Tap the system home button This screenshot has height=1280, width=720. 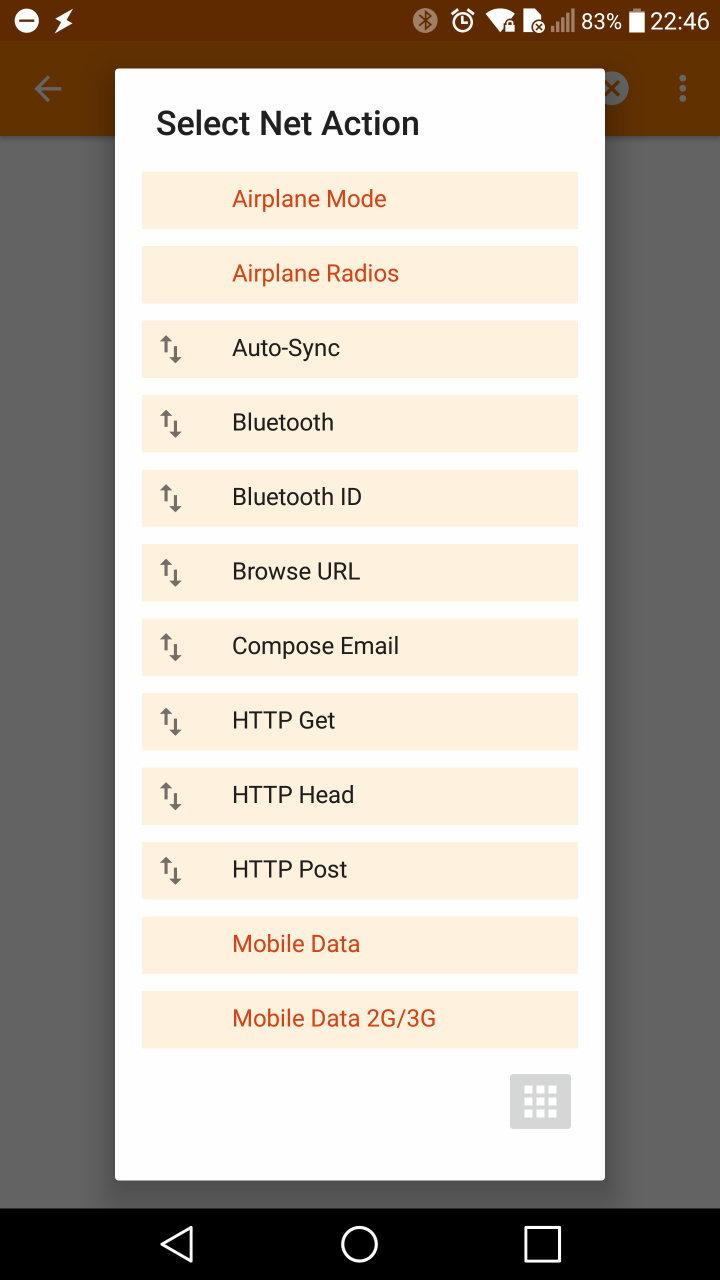[x=359, y=1244]
